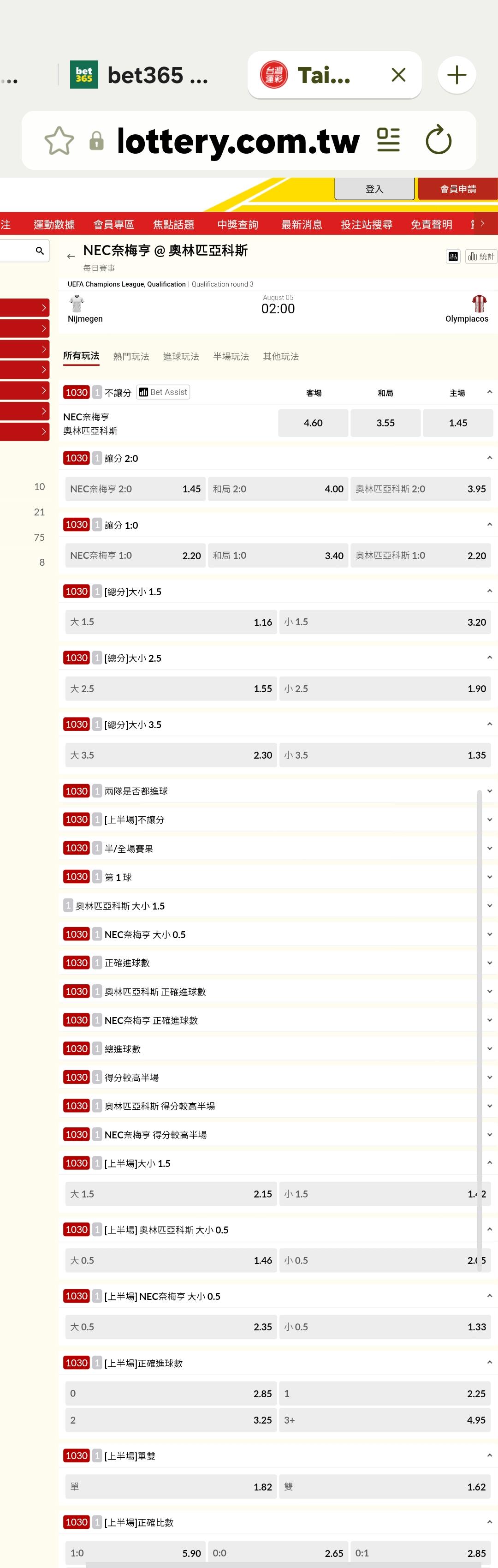Pick the 4.60 away-win odds
This screenshot has width=498, height=1568.
point(313,423)
